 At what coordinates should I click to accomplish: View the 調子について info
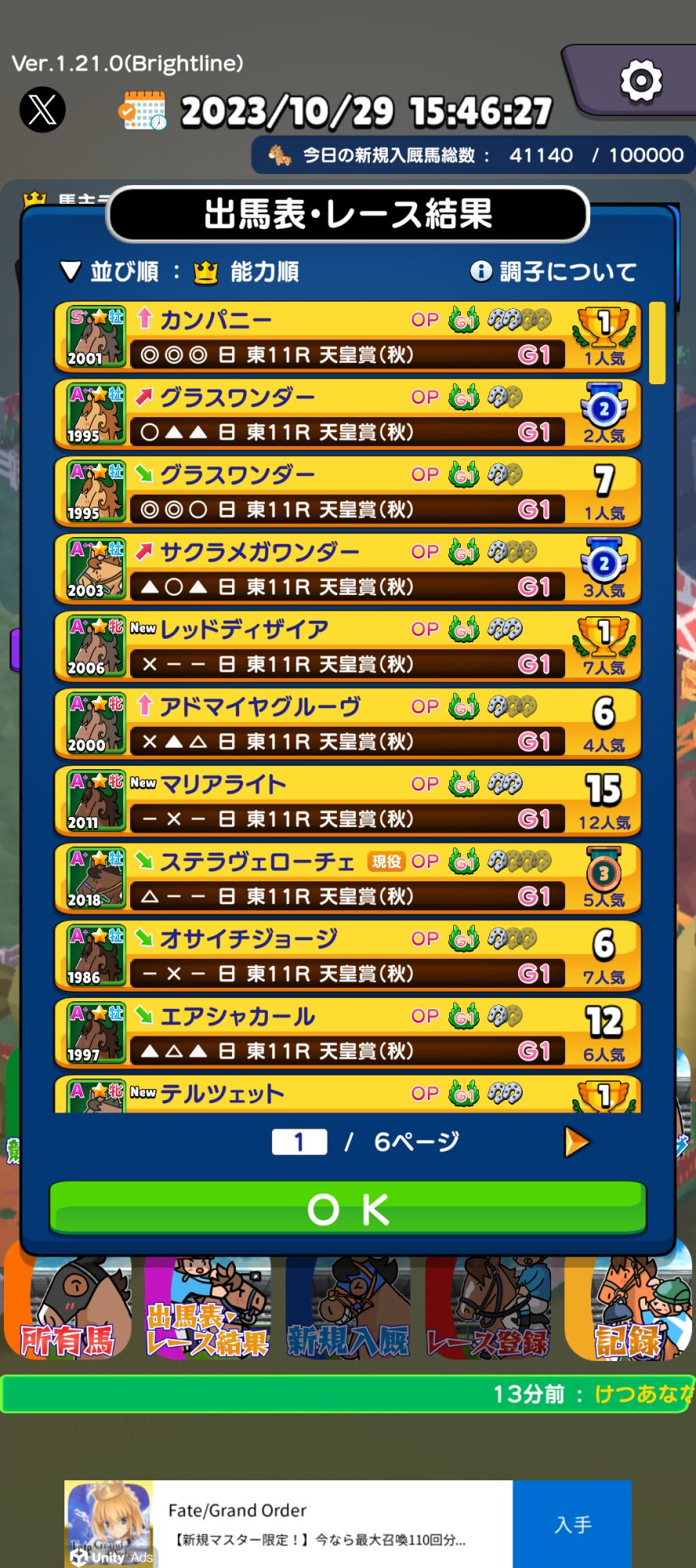[x=553, y=272]
